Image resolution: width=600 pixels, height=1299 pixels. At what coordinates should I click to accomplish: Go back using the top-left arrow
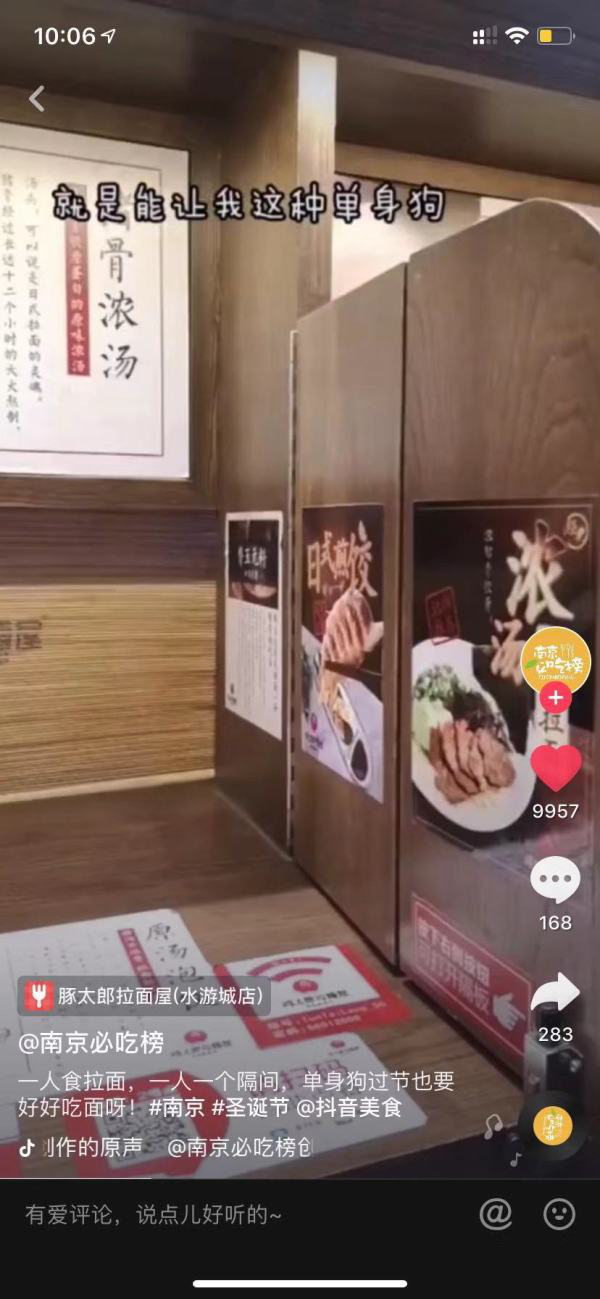tap(37, 98)
